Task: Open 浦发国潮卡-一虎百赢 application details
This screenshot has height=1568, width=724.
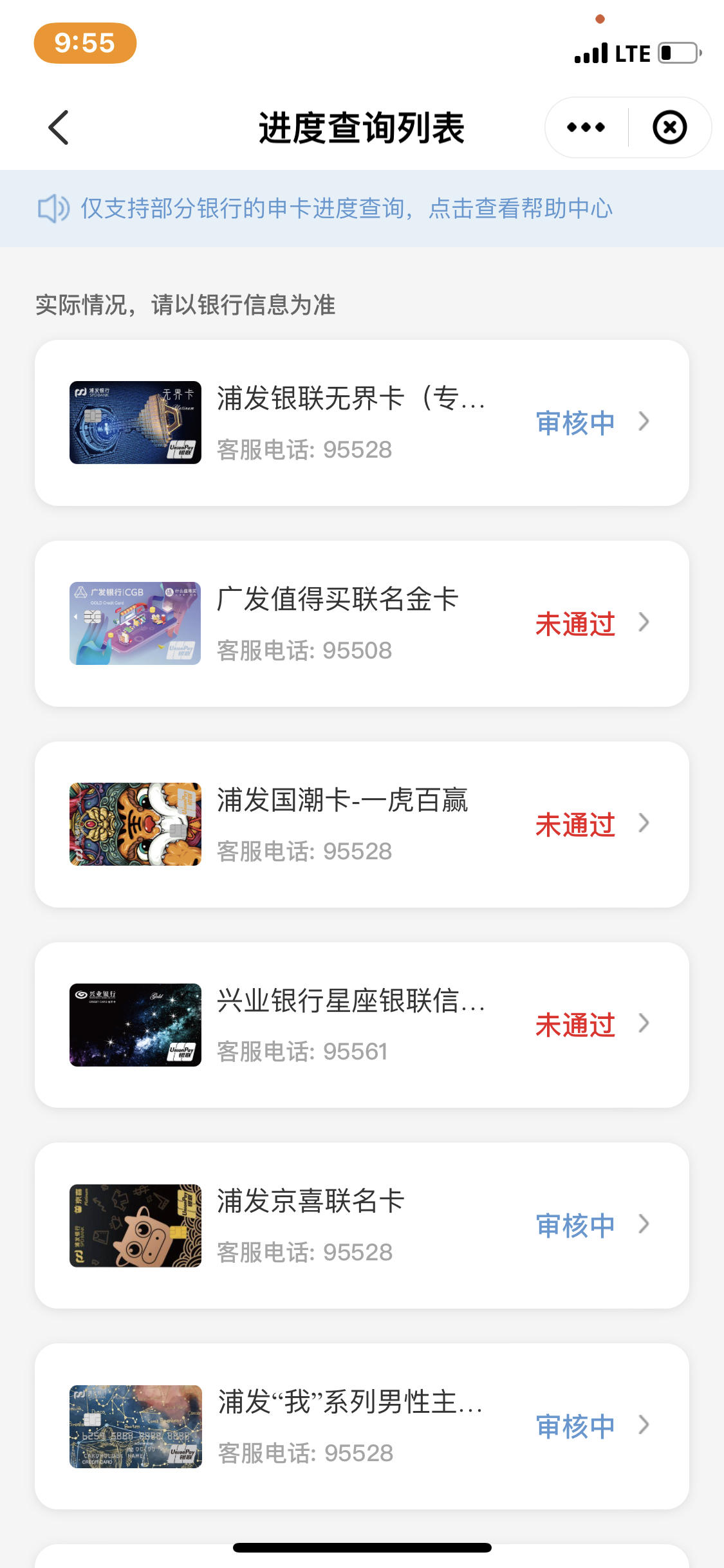Action: 362,825
